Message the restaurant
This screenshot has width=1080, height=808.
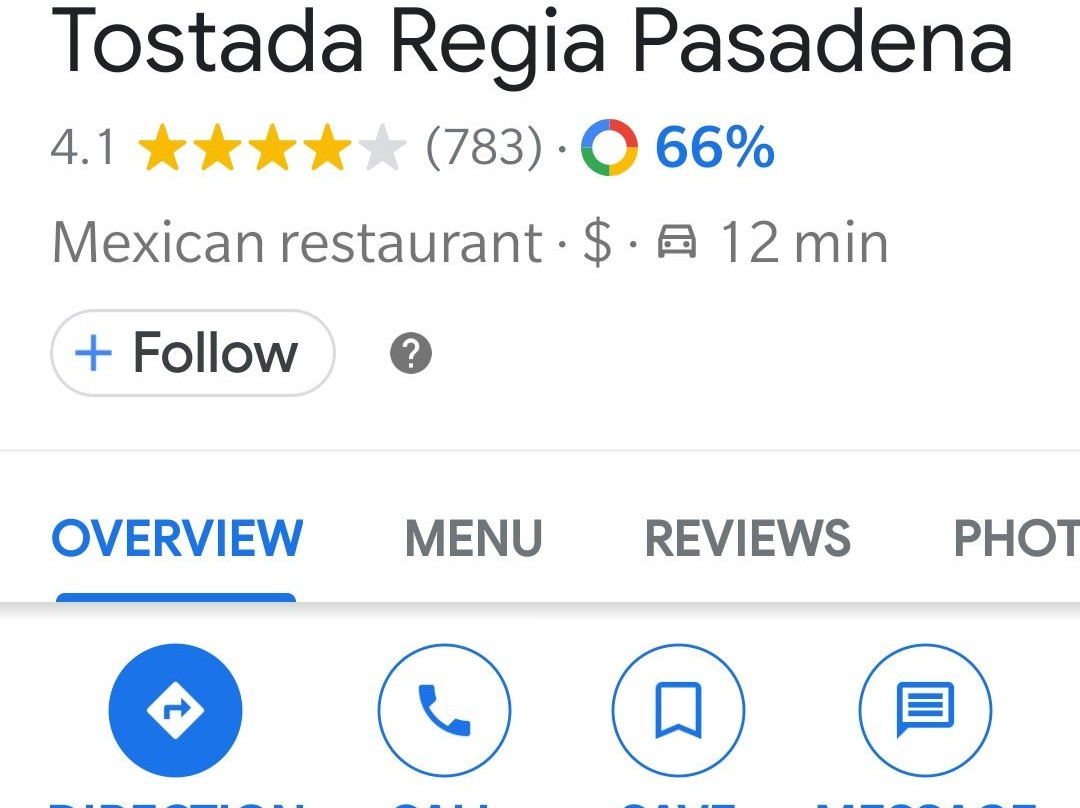(x=925, y=711)
